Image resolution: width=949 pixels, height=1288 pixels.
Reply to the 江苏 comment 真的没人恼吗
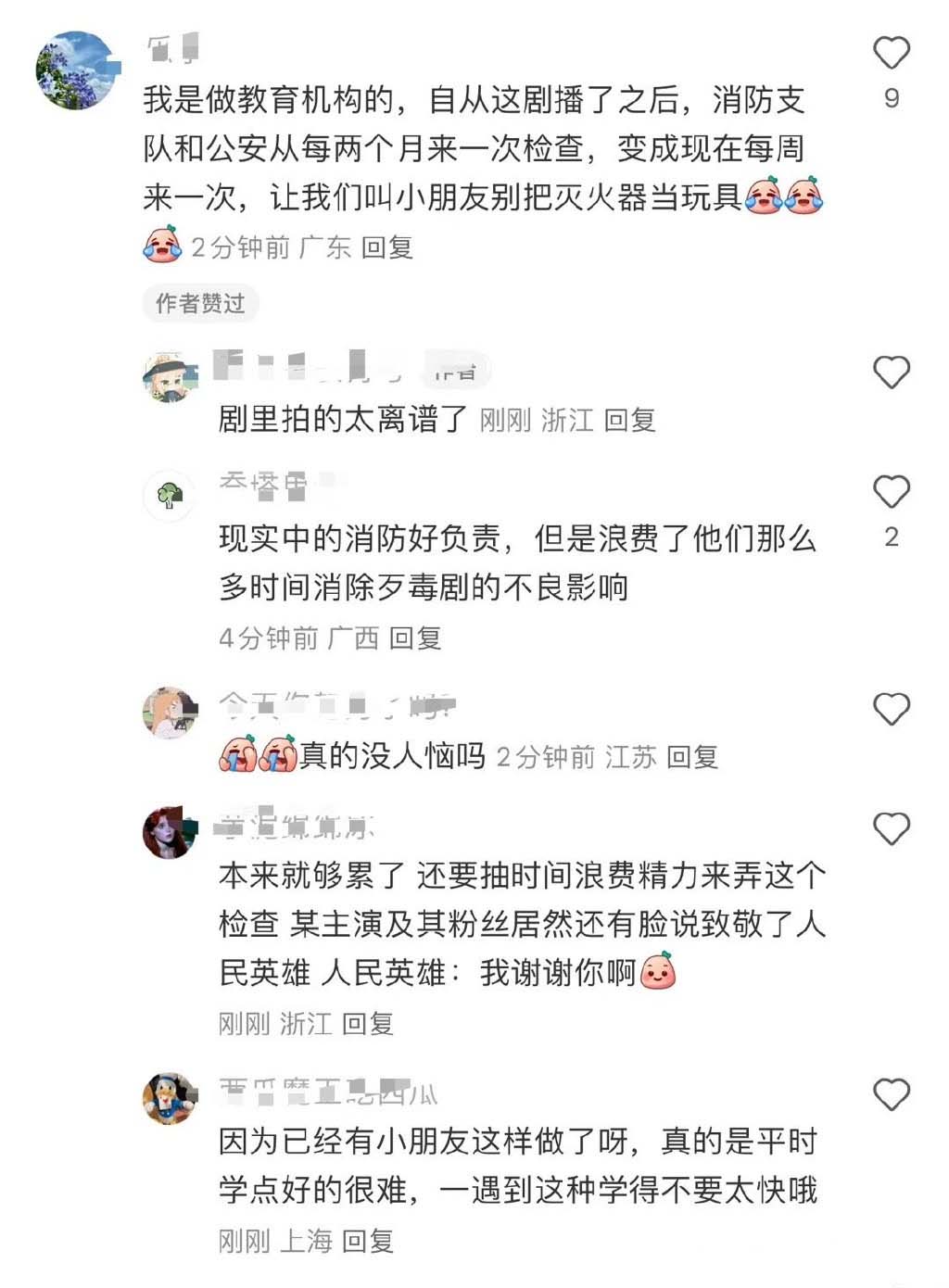pos(691,757)
